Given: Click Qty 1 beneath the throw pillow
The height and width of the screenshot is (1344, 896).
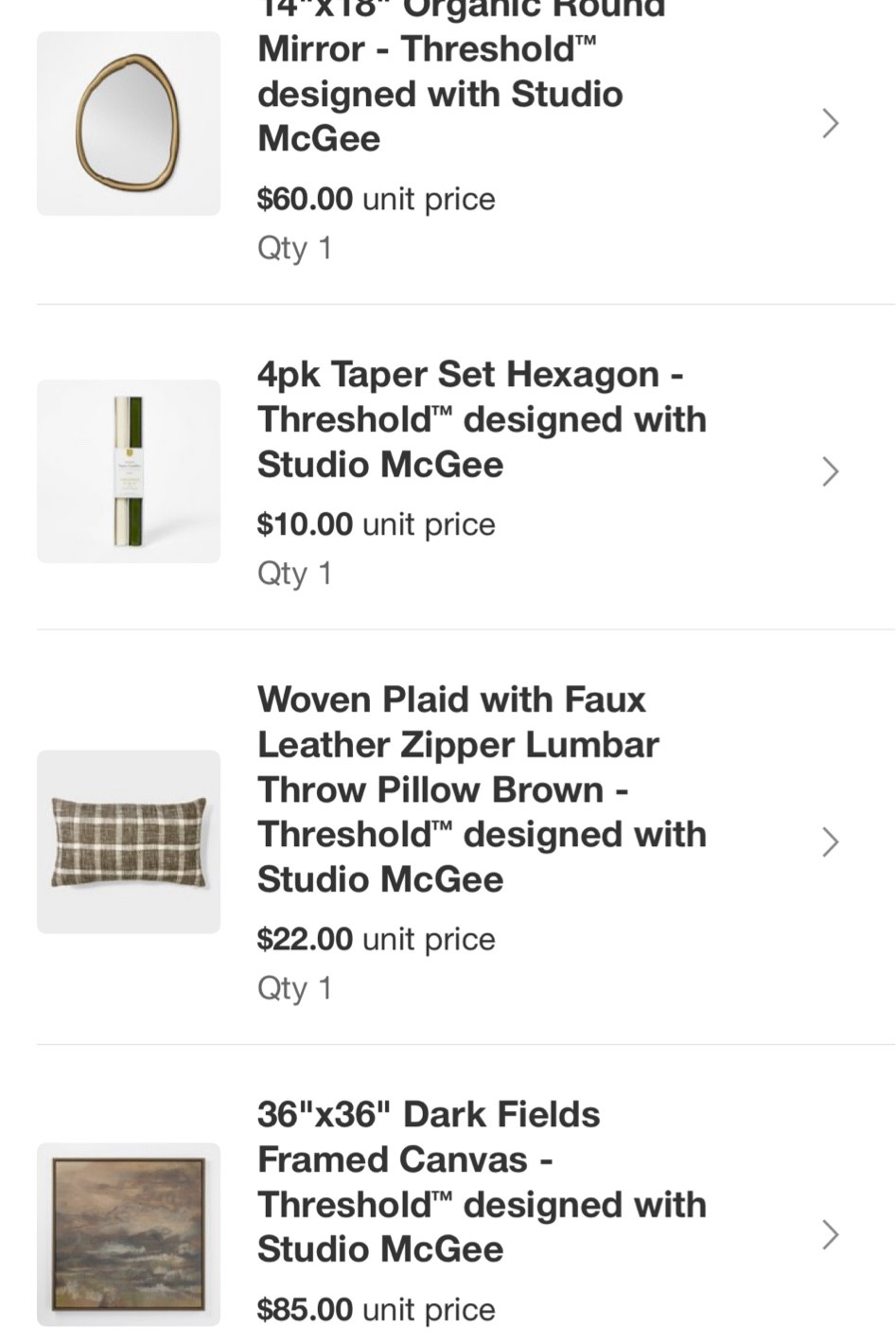Looking at the screenshot, I should click(294, 987).
